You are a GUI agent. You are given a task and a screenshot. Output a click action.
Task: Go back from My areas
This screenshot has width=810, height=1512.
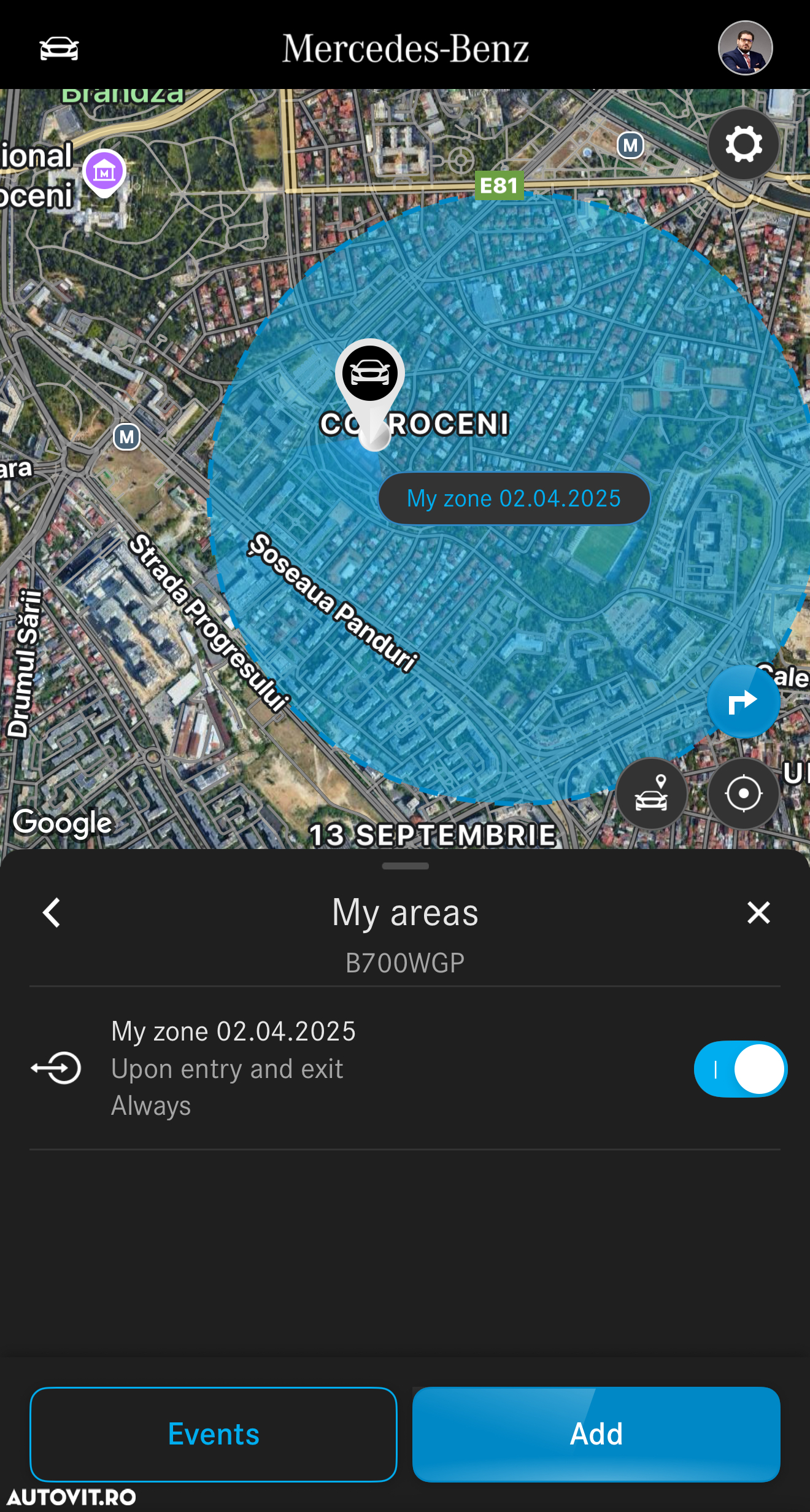(52, 913)
